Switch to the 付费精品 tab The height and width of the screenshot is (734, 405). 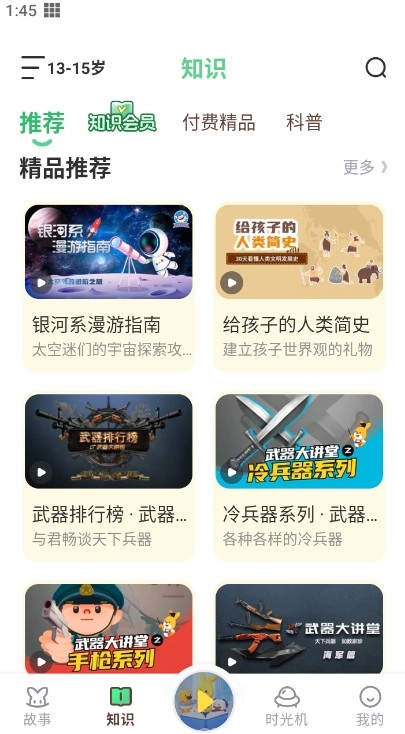[x=219, y=123]
